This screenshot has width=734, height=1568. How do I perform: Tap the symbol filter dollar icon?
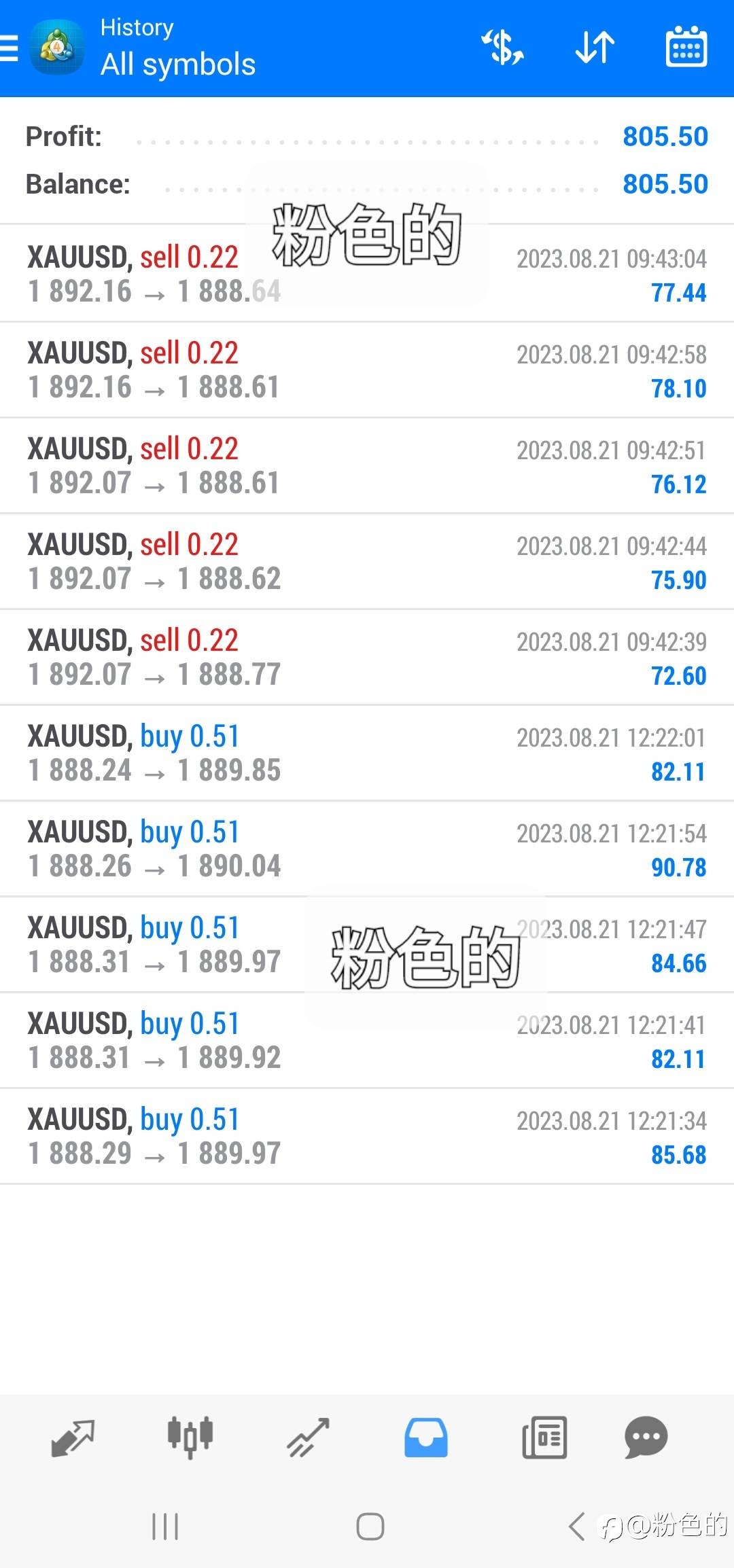503,48
